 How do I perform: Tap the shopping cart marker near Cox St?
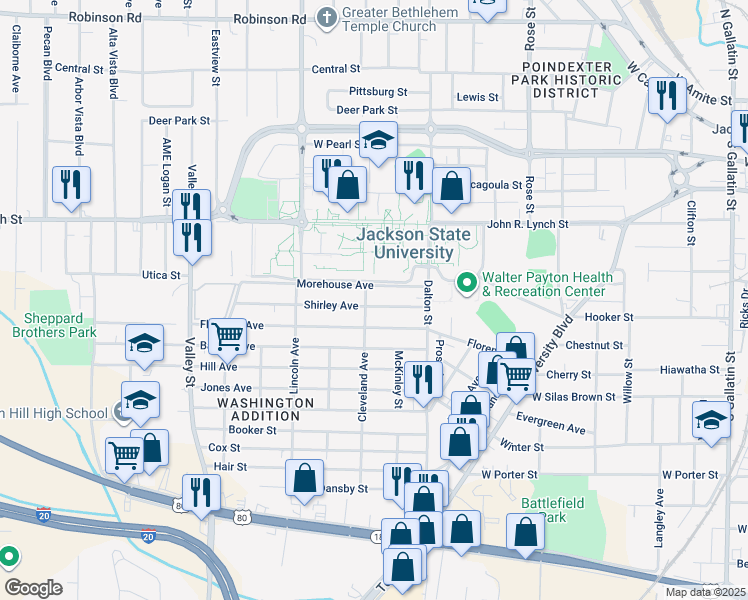[x=125, y=455]
